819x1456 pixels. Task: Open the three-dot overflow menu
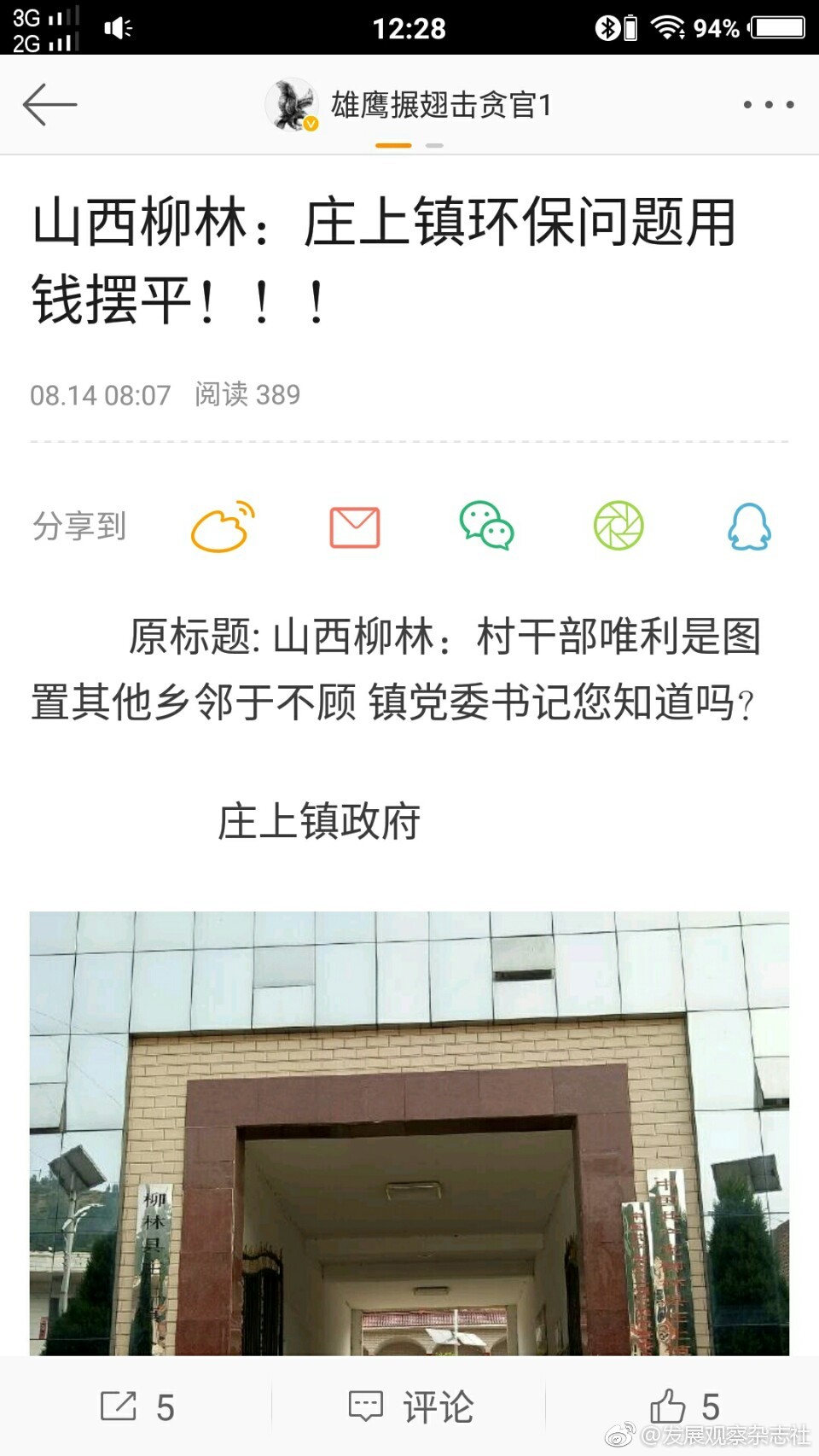[x=768, y=105]
